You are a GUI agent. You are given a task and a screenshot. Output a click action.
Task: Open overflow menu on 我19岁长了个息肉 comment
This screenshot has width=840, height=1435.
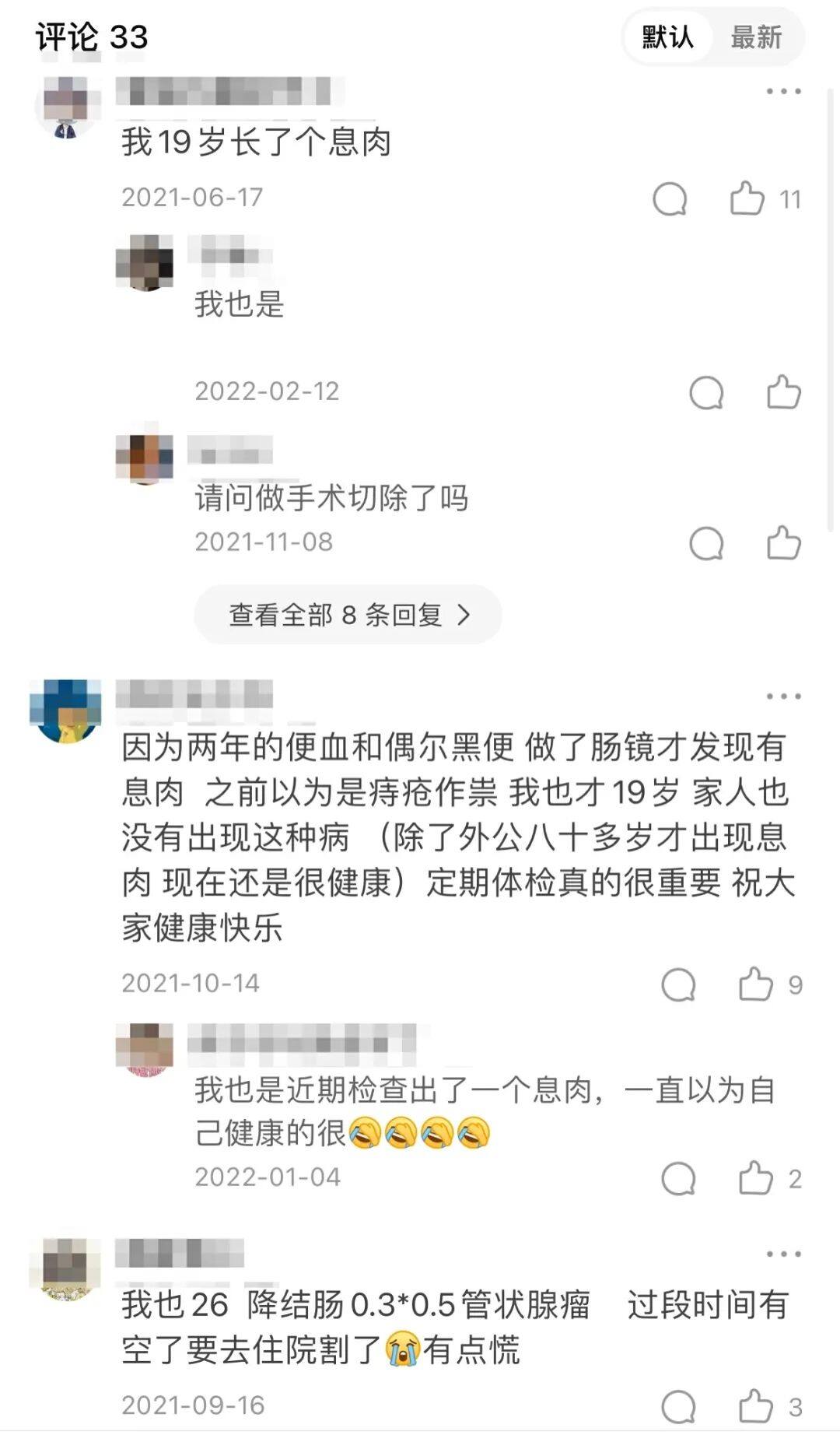point(782,92)
